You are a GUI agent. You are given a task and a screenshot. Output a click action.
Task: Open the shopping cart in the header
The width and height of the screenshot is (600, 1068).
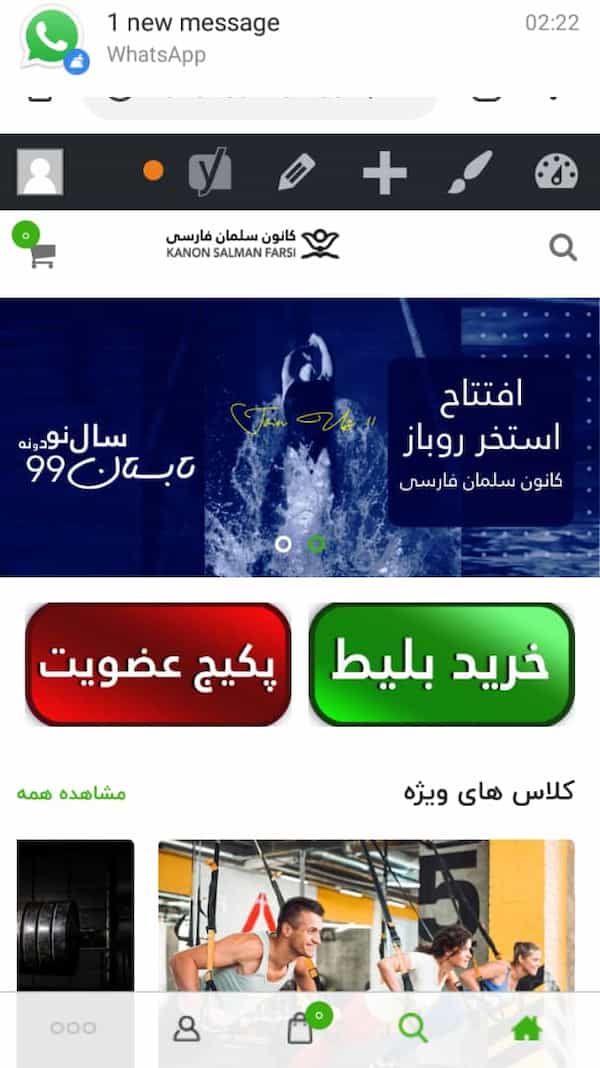tap(34, 246)
